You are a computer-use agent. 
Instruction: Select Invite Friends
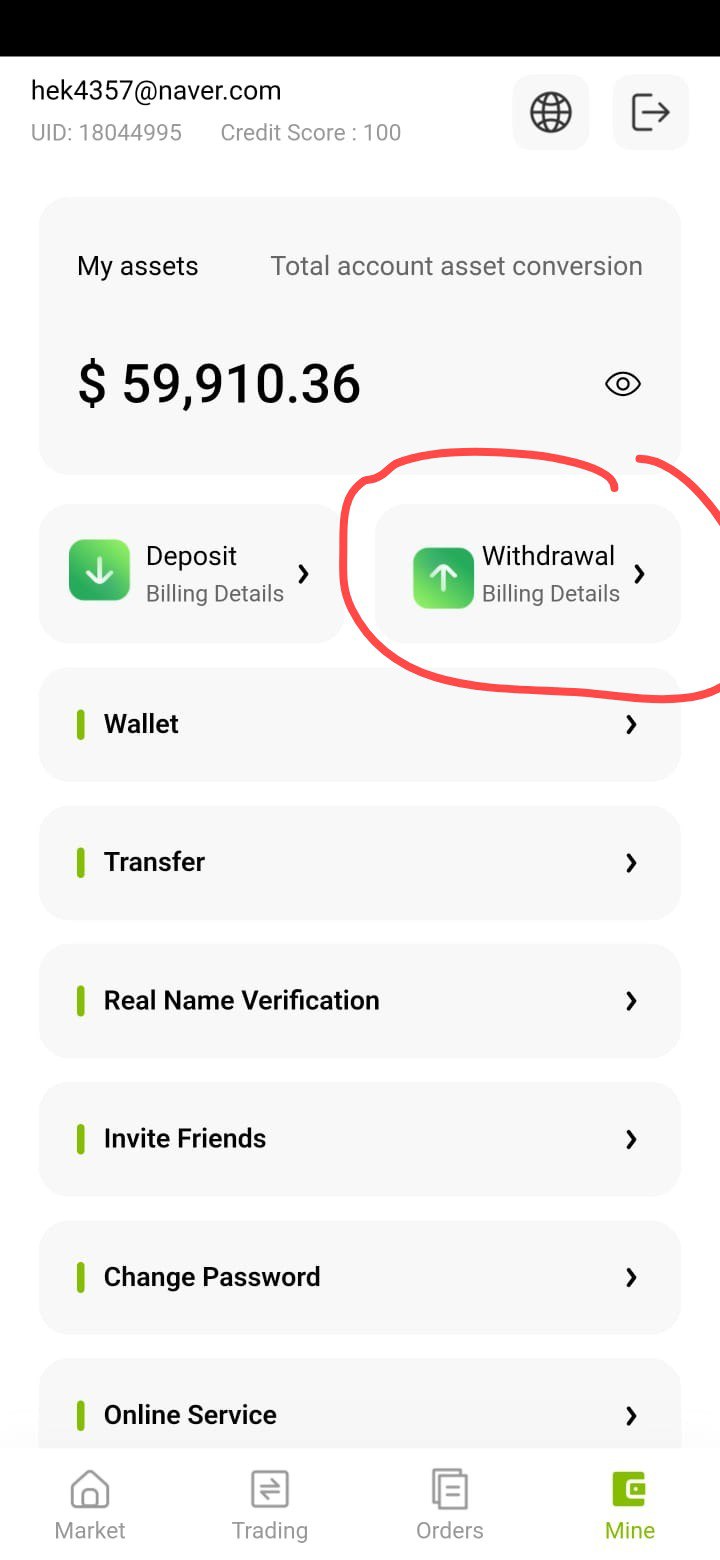pos(360,1138)
